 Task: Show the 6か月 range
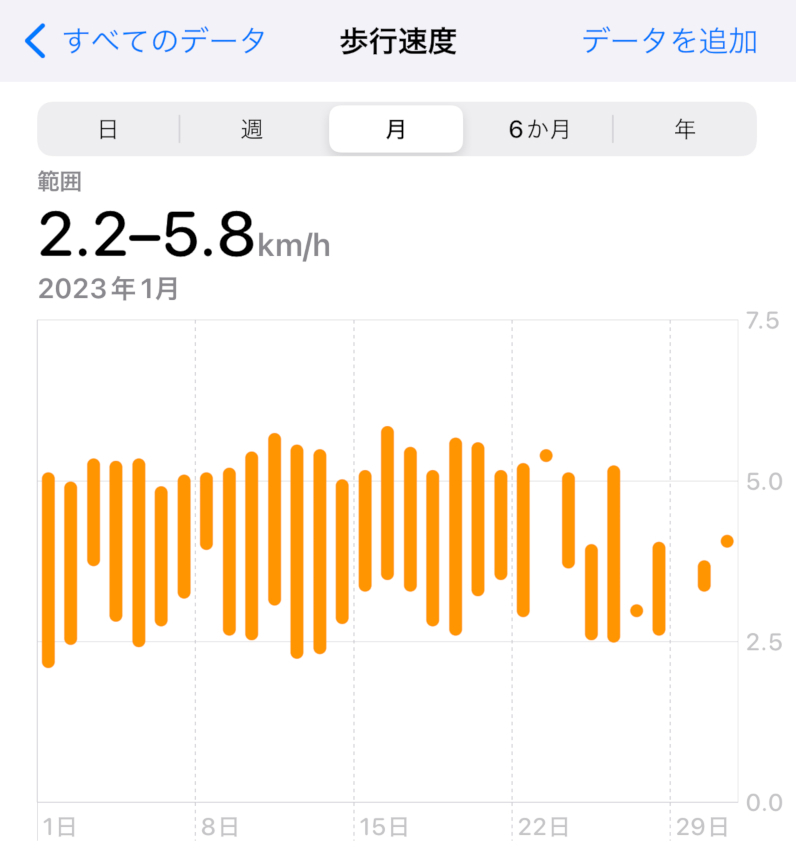[539, 129]
